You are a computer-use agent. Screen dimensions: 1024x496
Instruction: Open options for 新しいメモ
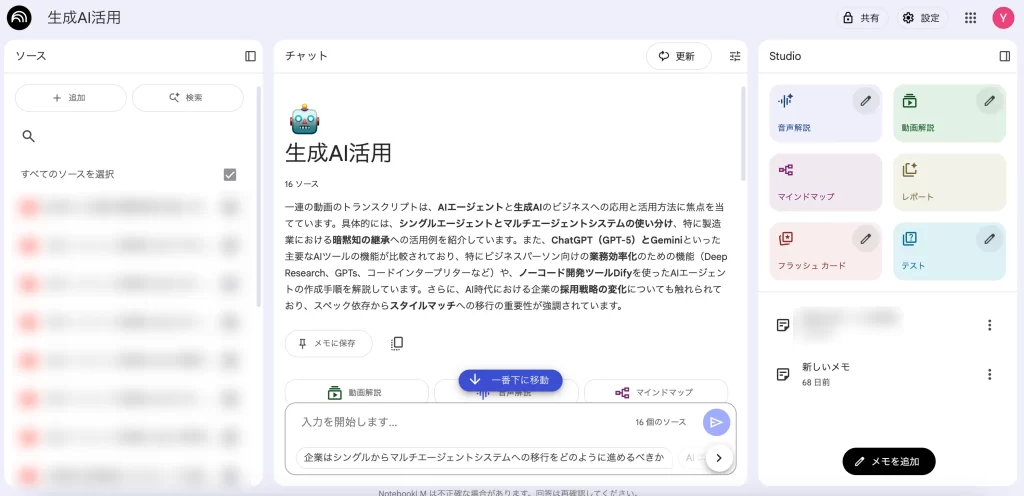click(989, 374)
